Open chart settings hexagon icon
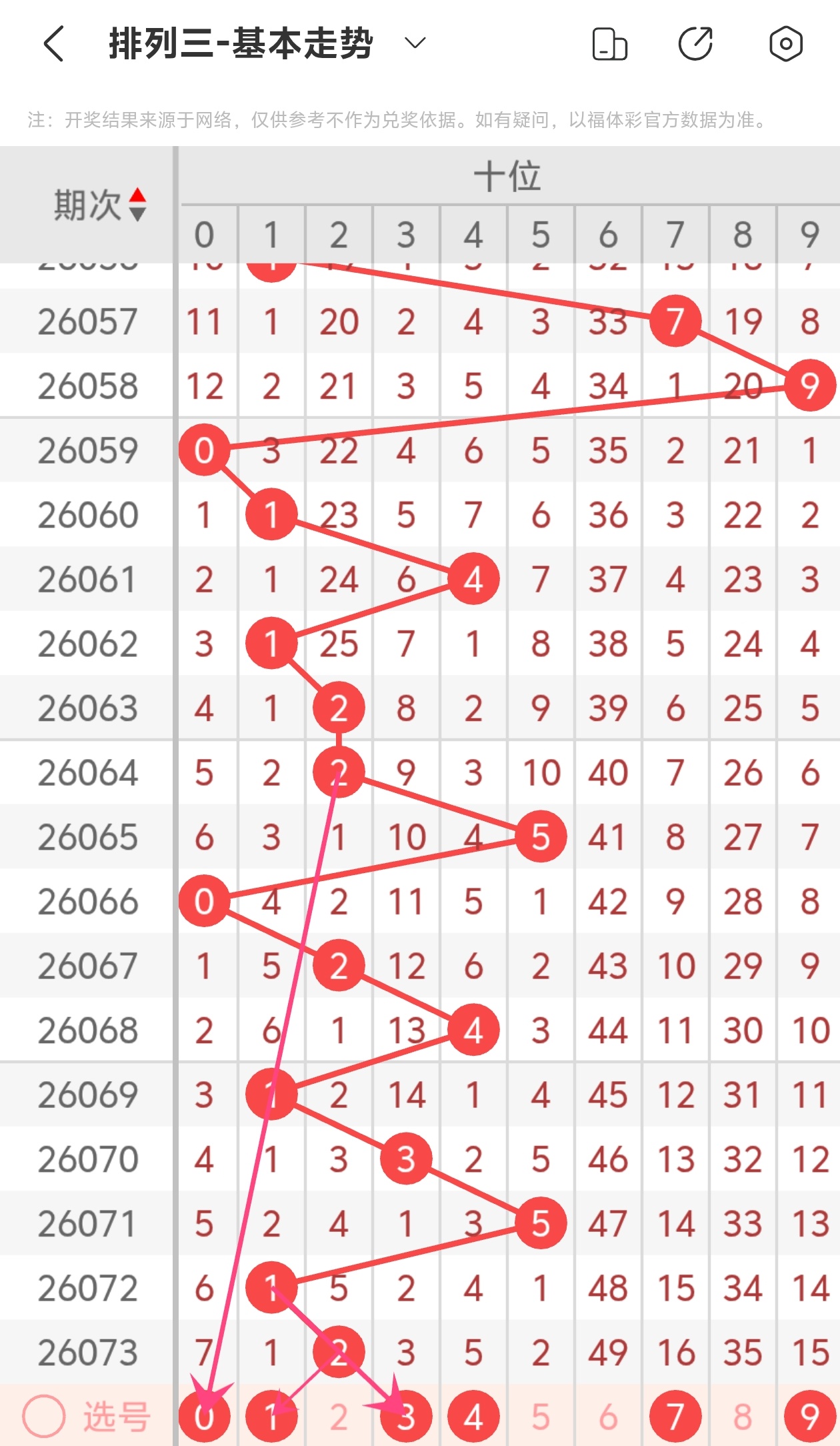This screenshot has height=1446, width=840. tap(786, 44)
